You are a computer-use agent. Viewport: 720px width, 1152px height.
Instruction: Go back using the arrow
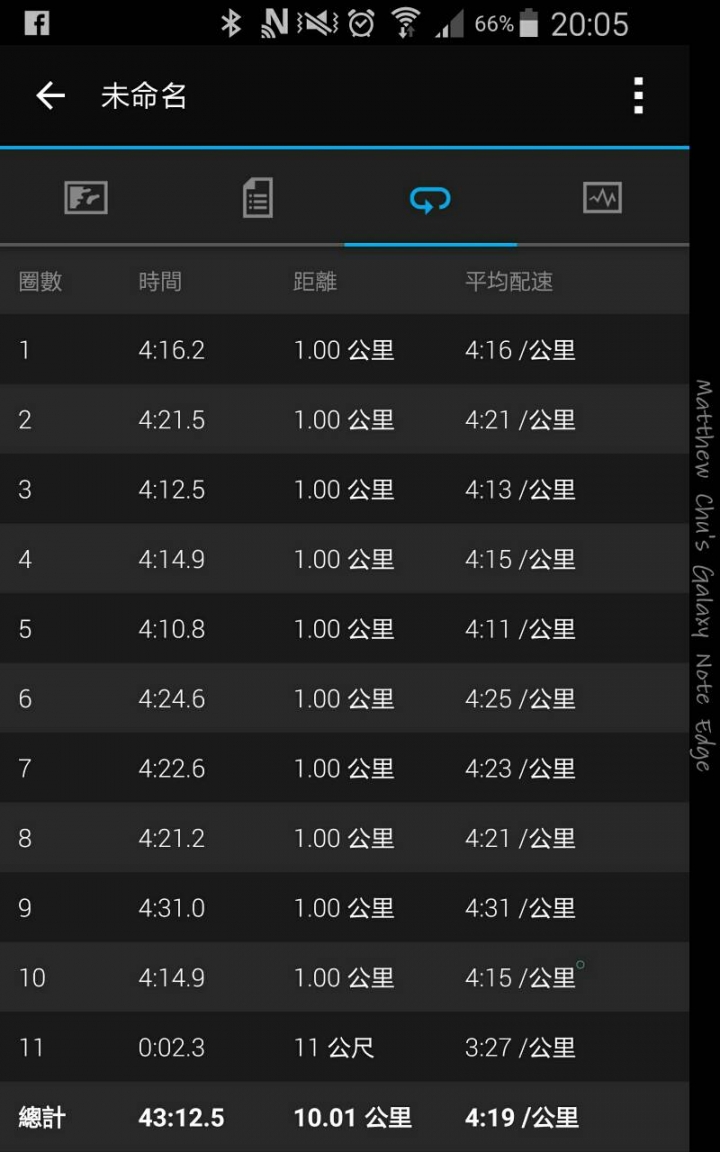point(50,96)
